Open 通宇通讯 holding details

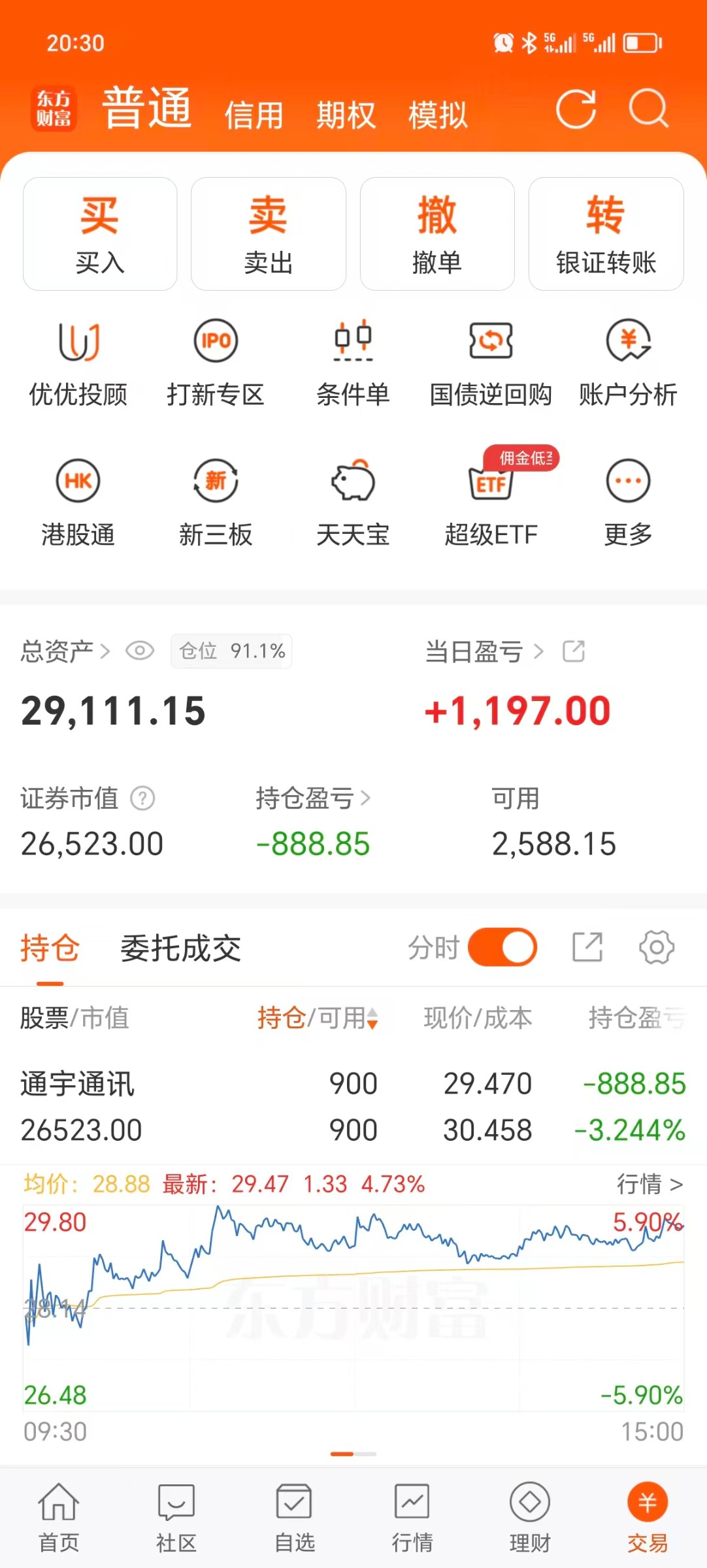click(x=78, y=1105)
